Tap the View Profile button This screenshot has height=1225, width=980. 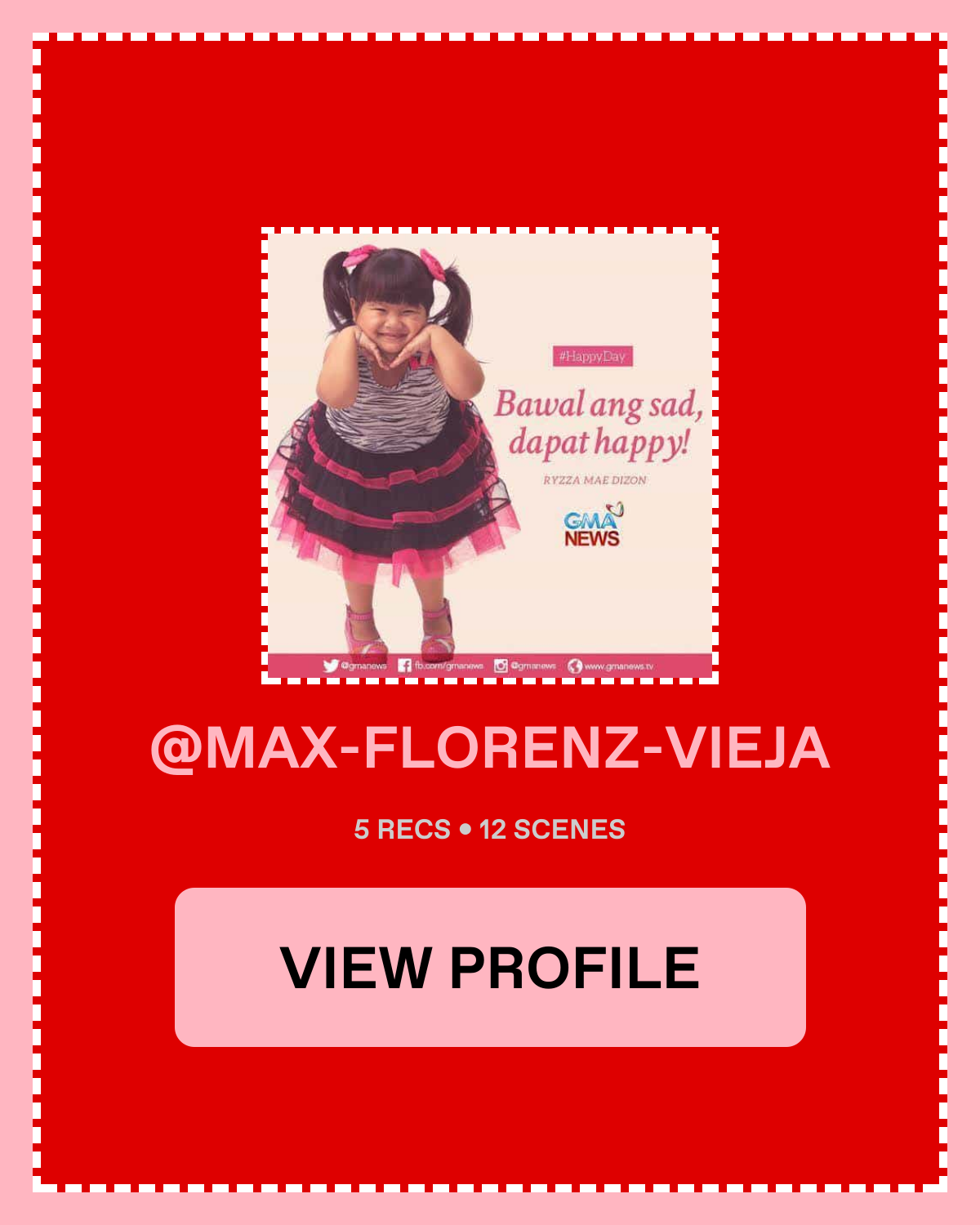pyautogui.click(x=490, y=967)
